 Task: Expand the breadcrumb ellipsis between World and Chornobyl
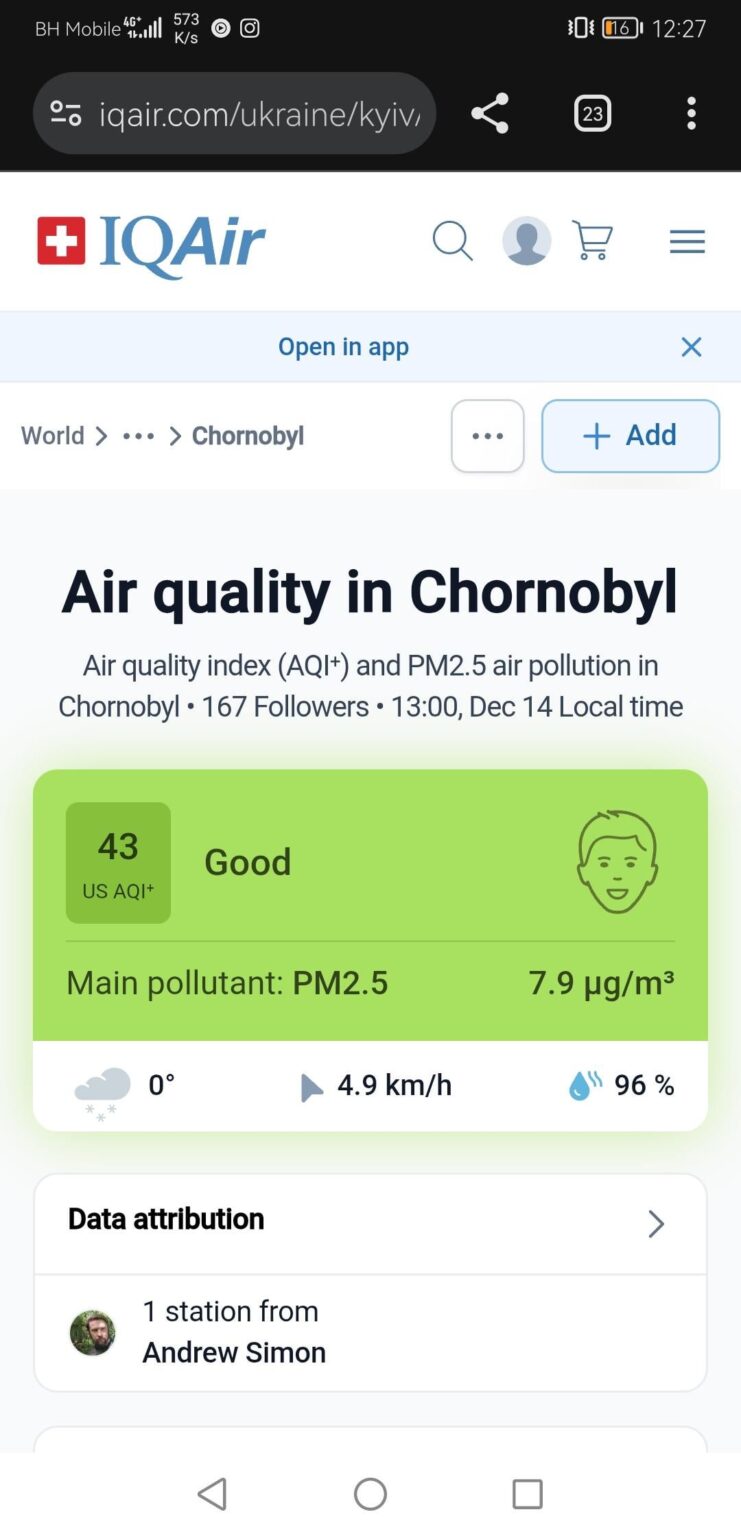[138, 436]
